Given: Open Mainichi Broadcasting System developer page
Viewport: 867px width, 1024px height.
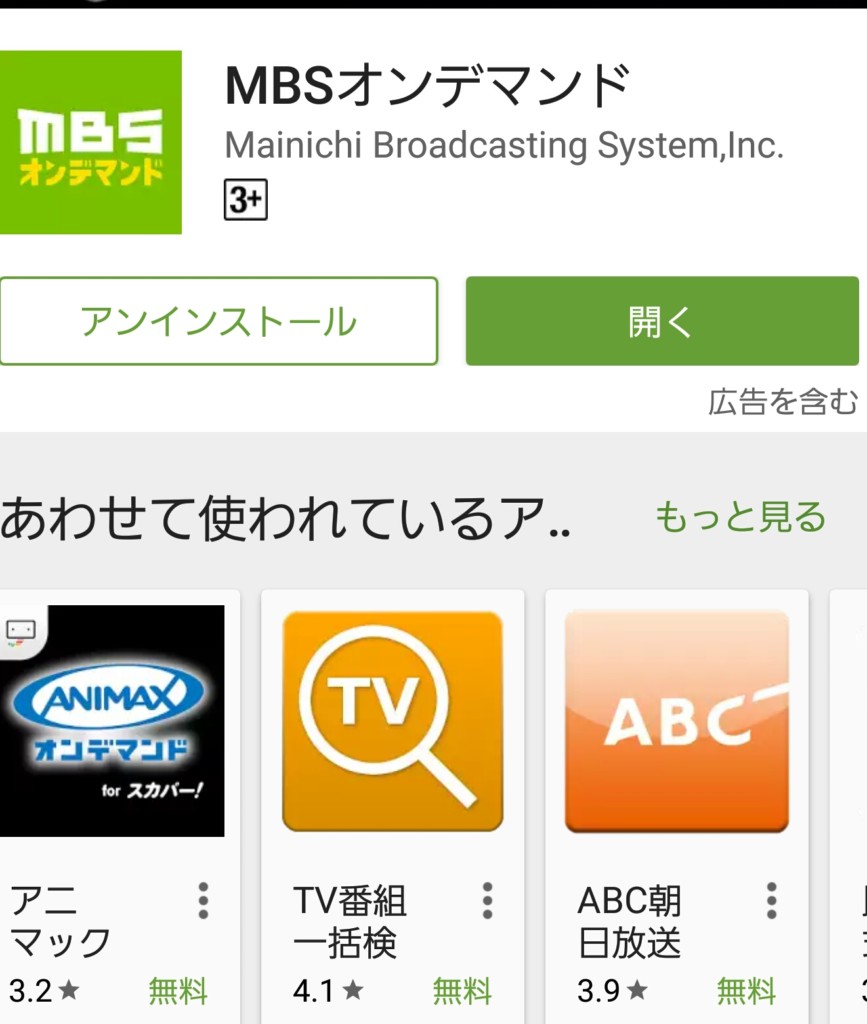Looking at the screenshot, I should 503,145.
